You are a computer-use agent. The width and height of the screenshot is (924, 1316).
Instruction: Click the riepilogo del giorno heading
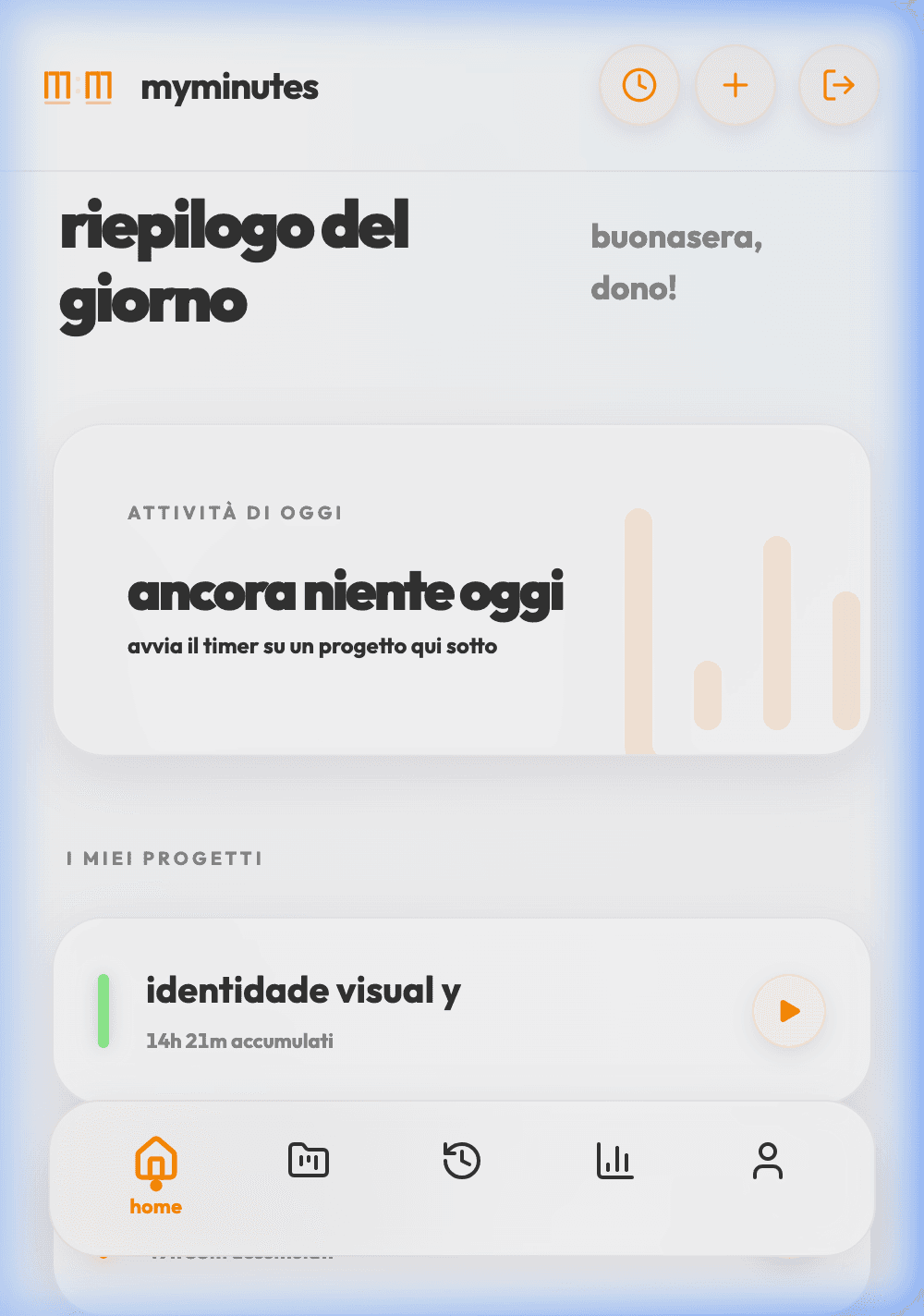pos(237,263)
